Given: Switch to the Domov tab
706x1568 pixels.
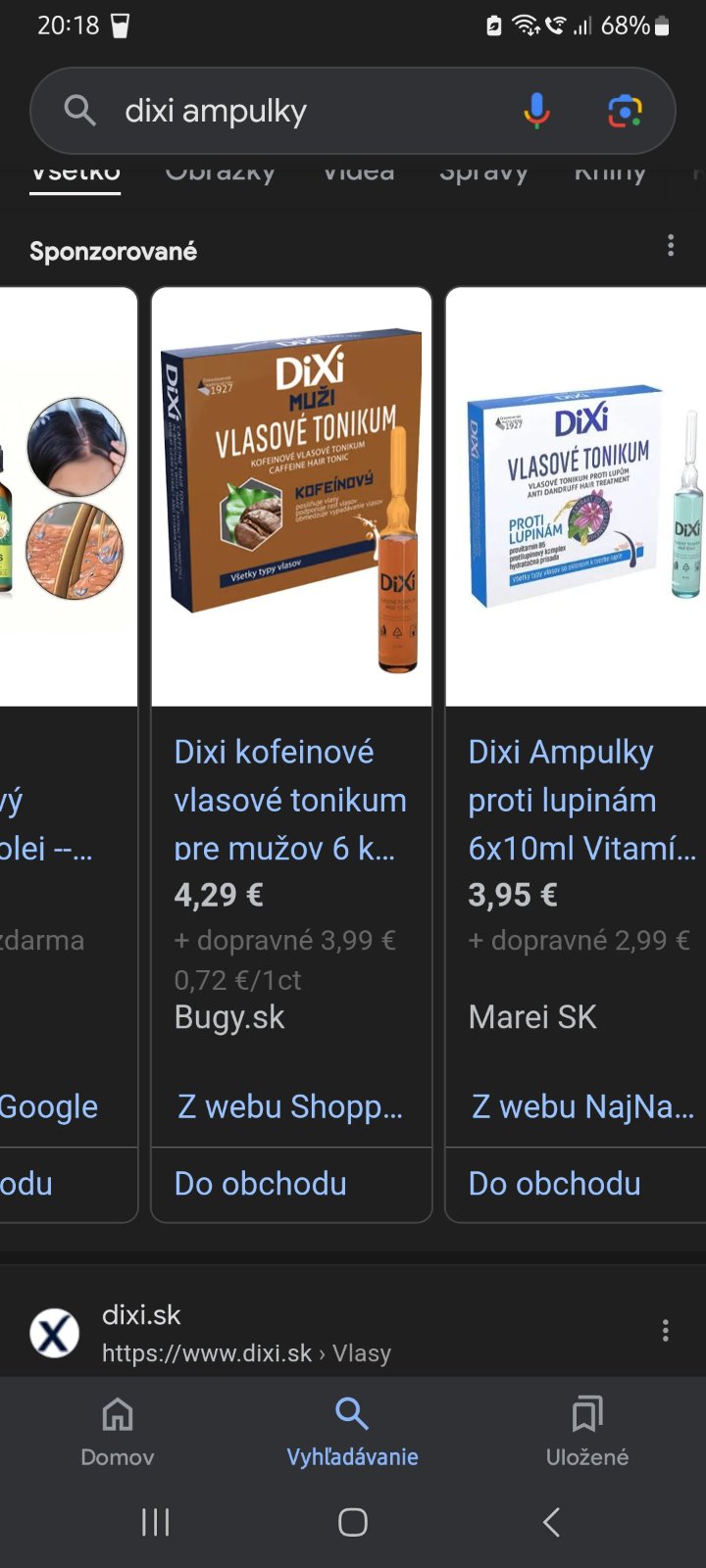Looking at the screenshot, I should 118,1431.
